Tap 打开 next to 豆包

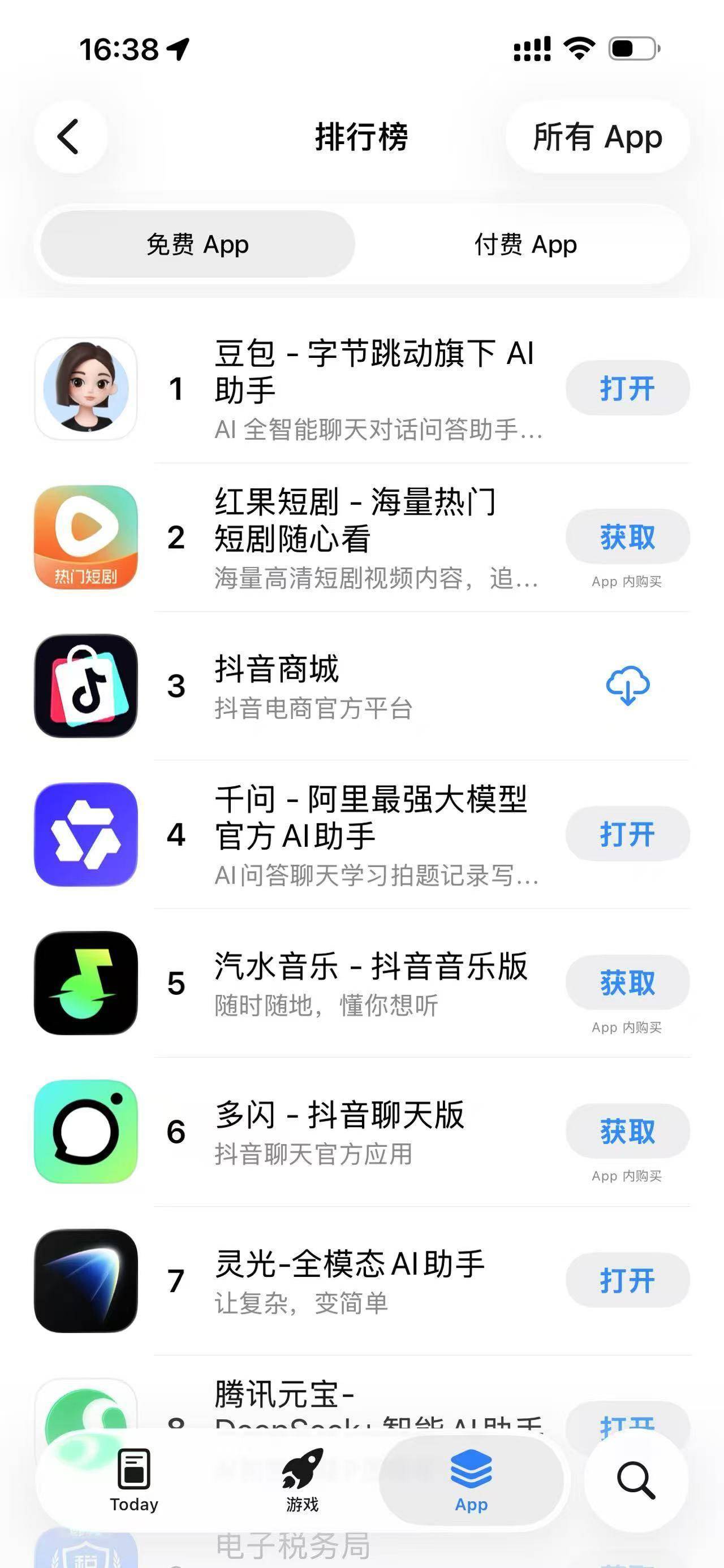628,388
